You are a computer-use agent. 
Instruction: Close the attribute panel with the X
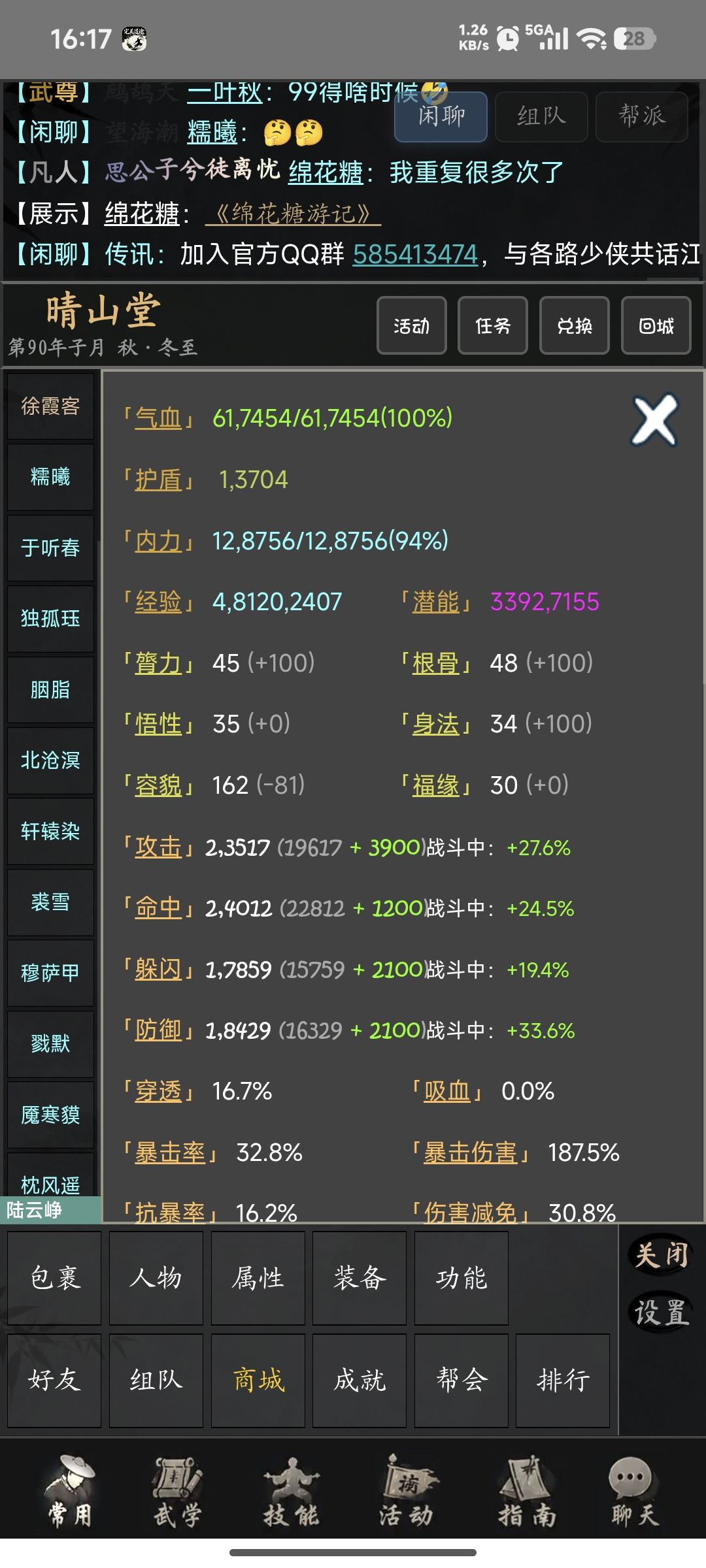click(x=654, y=419)
